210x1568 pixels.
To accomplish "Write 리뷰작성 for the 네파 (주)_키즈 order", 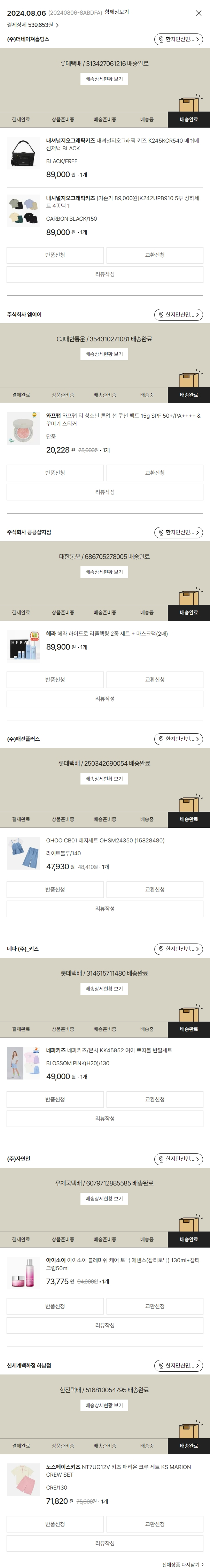I will [x=105, y=1118].
